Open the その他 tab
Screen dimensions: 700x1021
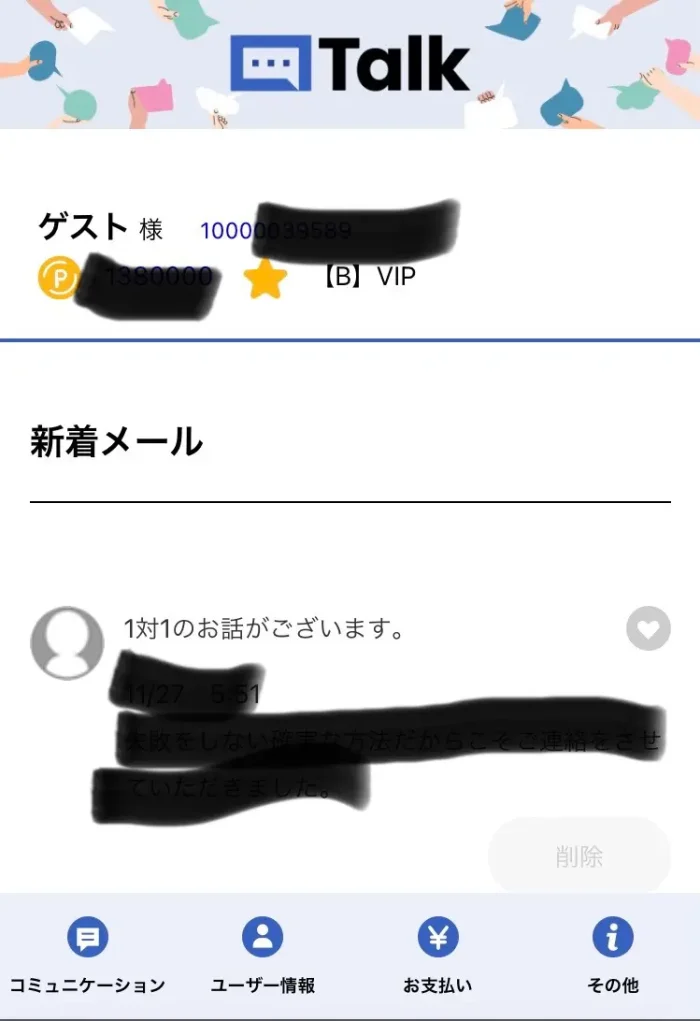[613, 955]
